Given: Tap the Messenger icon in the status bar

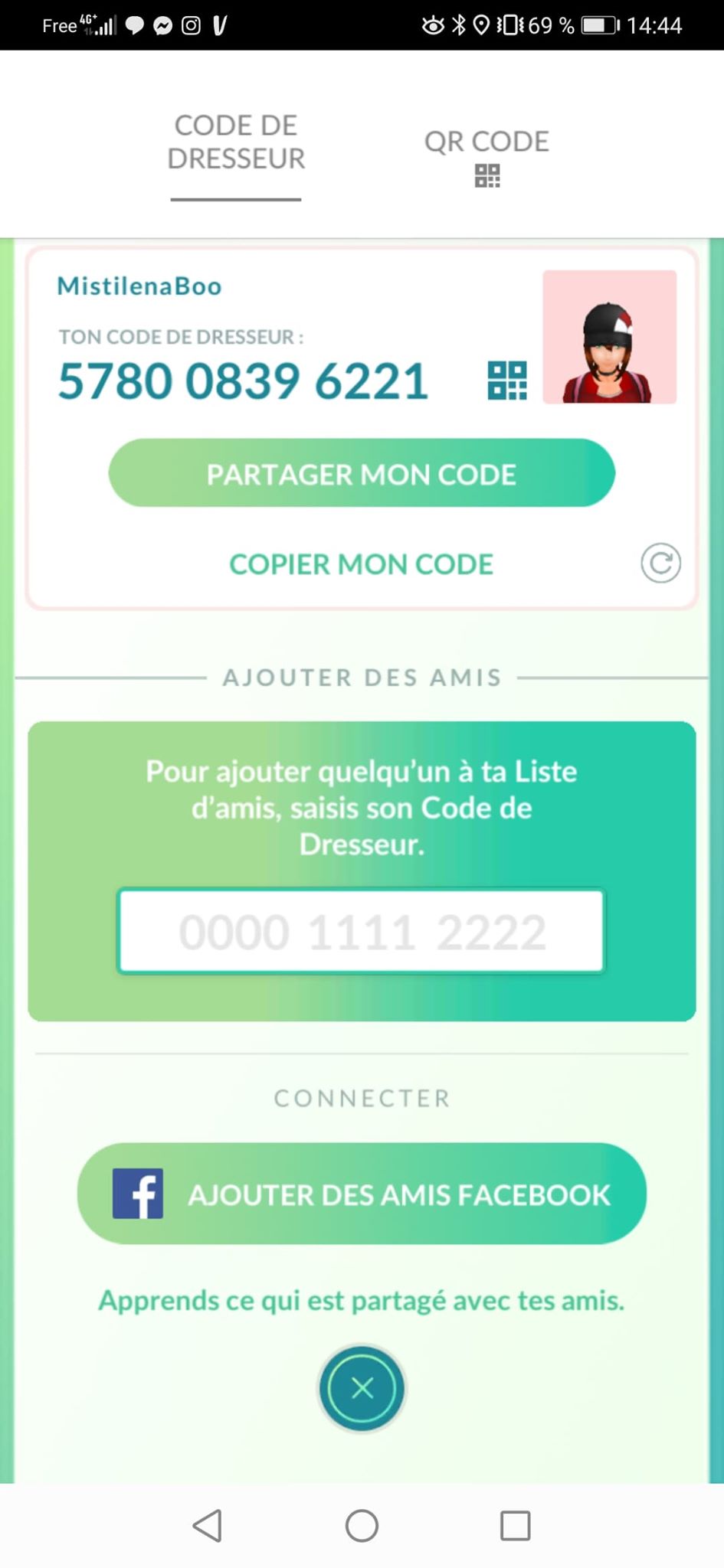Looking at the screenshot, I should [164, 24].
